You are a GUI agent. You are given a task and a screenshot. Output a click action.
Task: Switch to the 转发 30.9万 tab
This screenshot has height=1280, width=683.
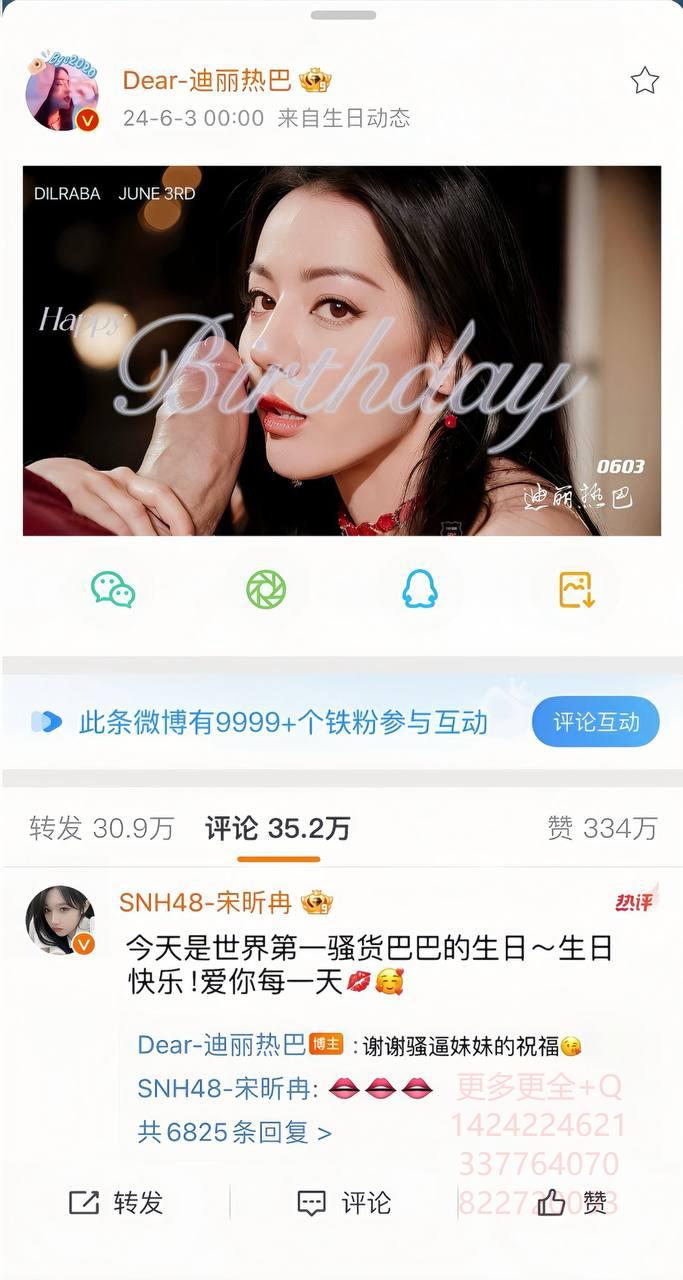(101, 828)
